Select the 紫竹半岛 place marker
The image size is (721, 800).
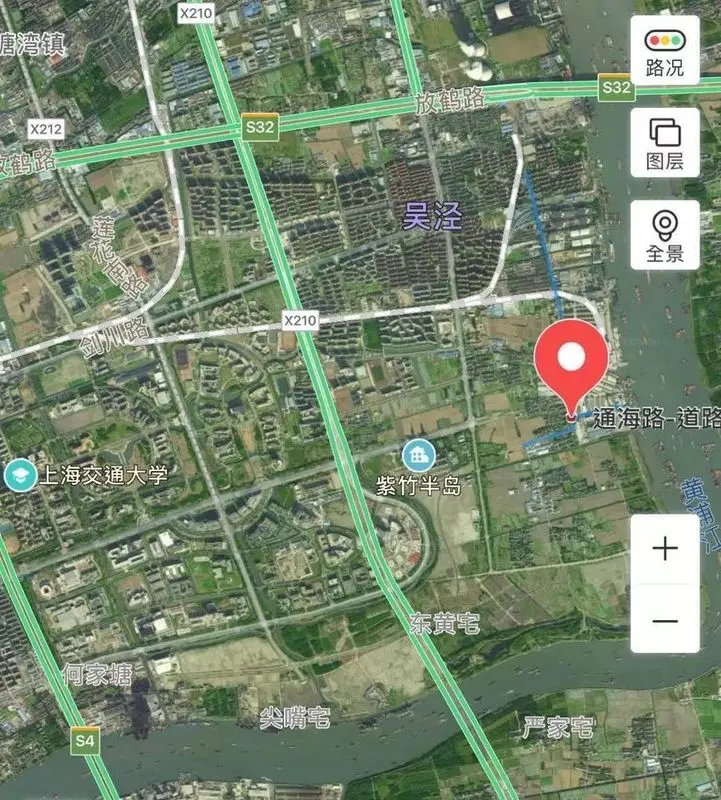tap(418, 456)
